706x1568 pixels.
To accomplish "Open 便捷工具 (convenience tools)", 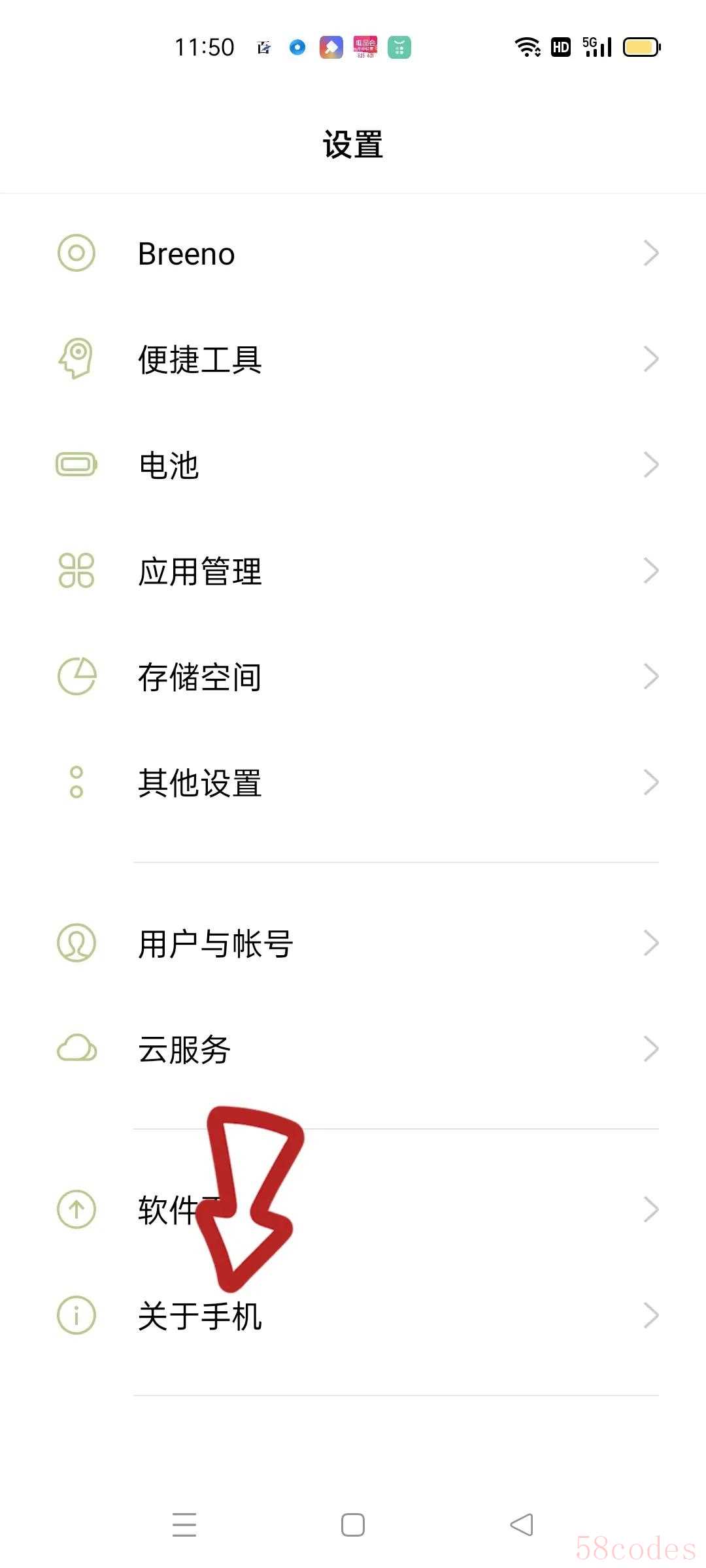I will [x=353, y=359].
